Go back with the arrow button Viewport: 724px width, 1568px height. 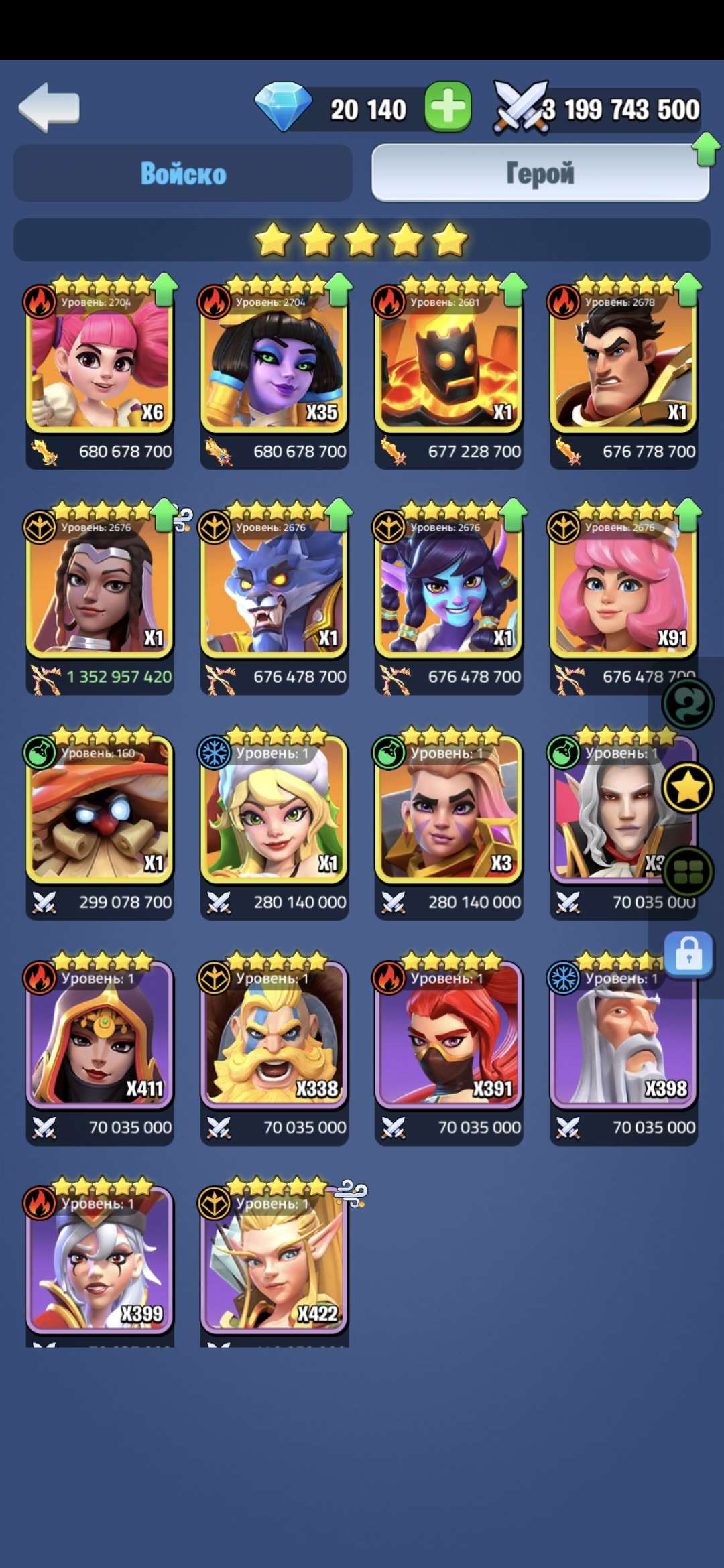49,107
